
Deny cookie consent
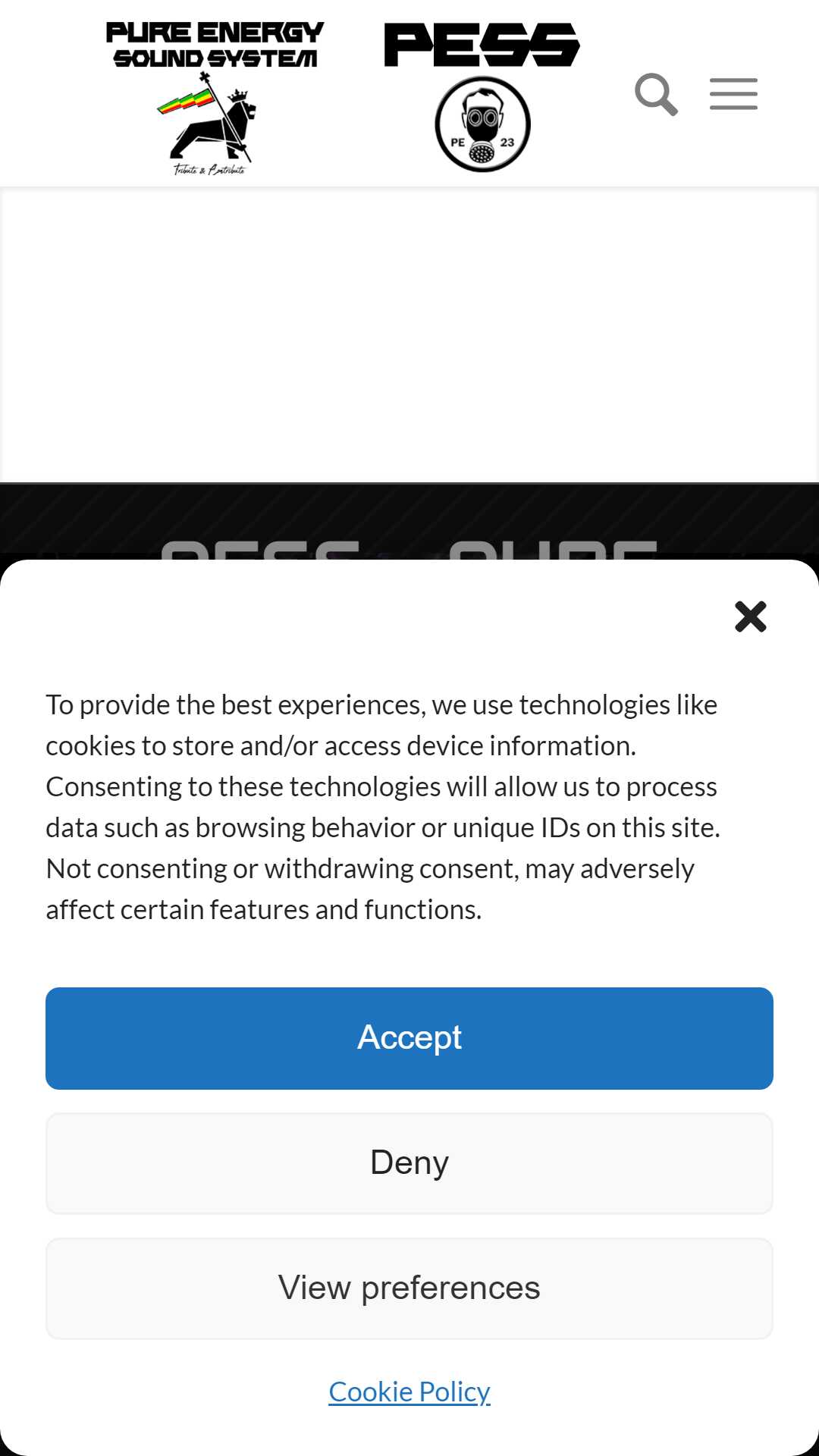(x=409, y=1163)
